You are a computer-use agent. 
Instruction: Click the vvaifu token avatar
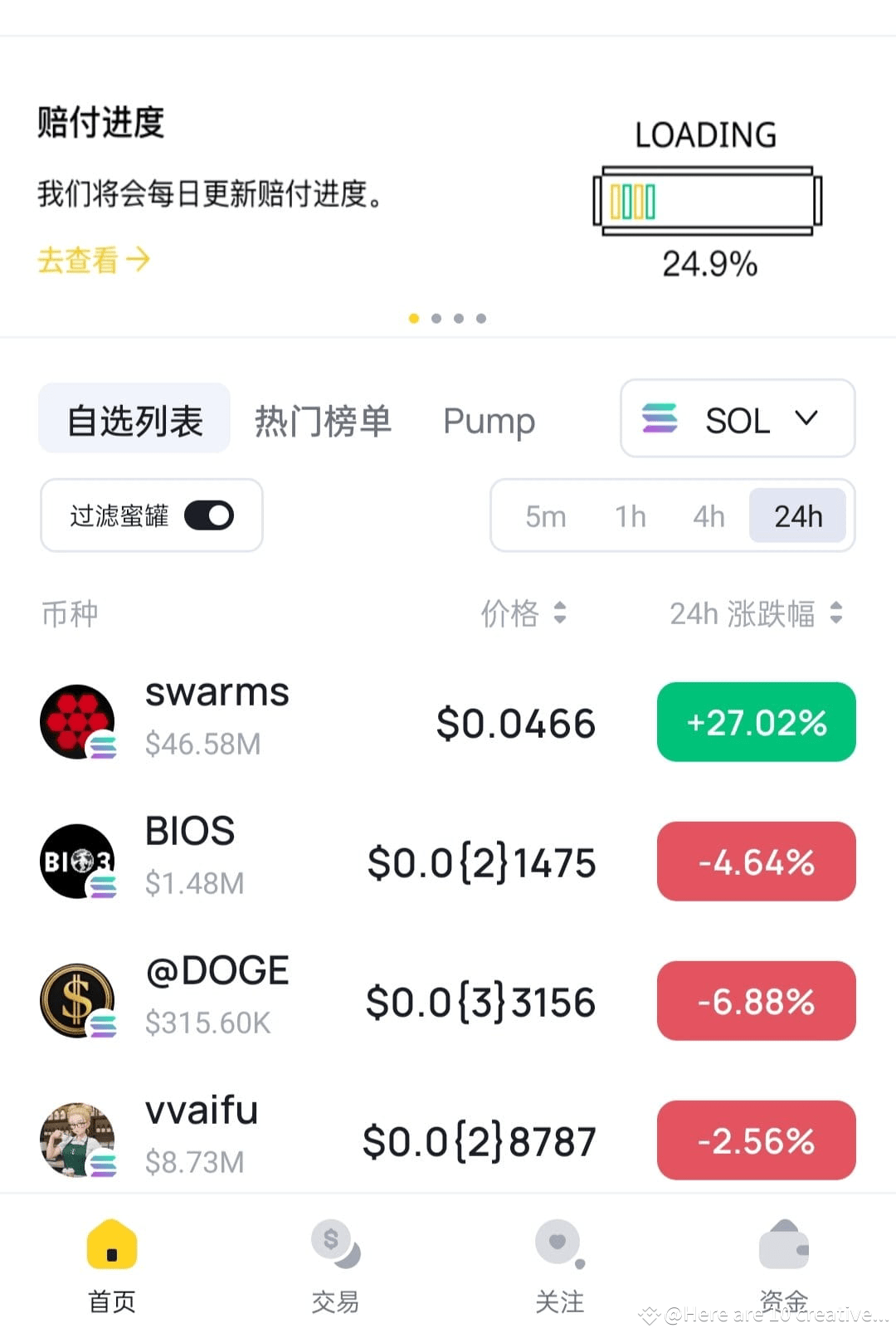tap(79, 1139)
